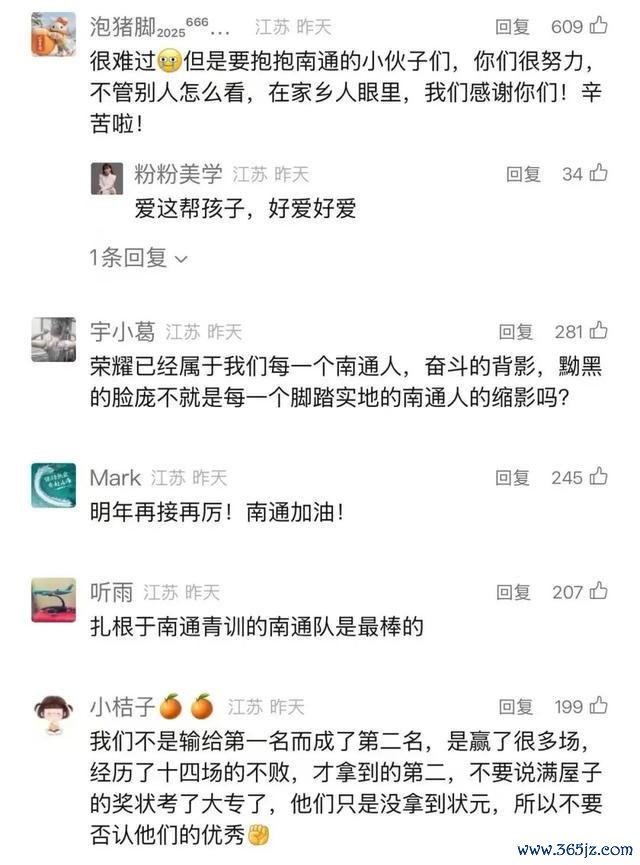Like 泡猪脚's comment with 609 likes
This screenshot has height=865, width=640.
coord(598,27)
